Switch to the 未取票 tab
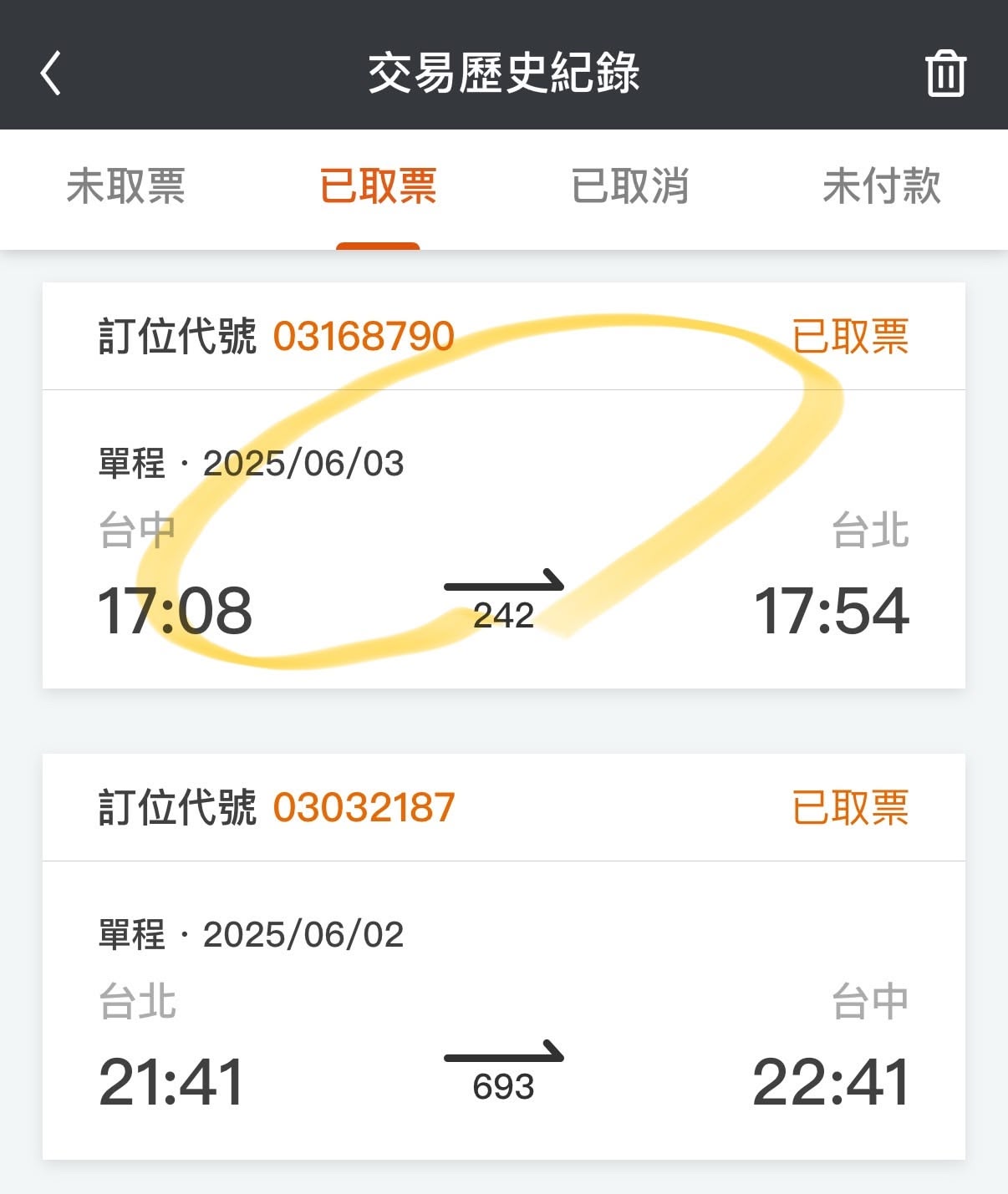Image resolution: width=1008 pixels, height=1194 pixels. tap(126, 186)
